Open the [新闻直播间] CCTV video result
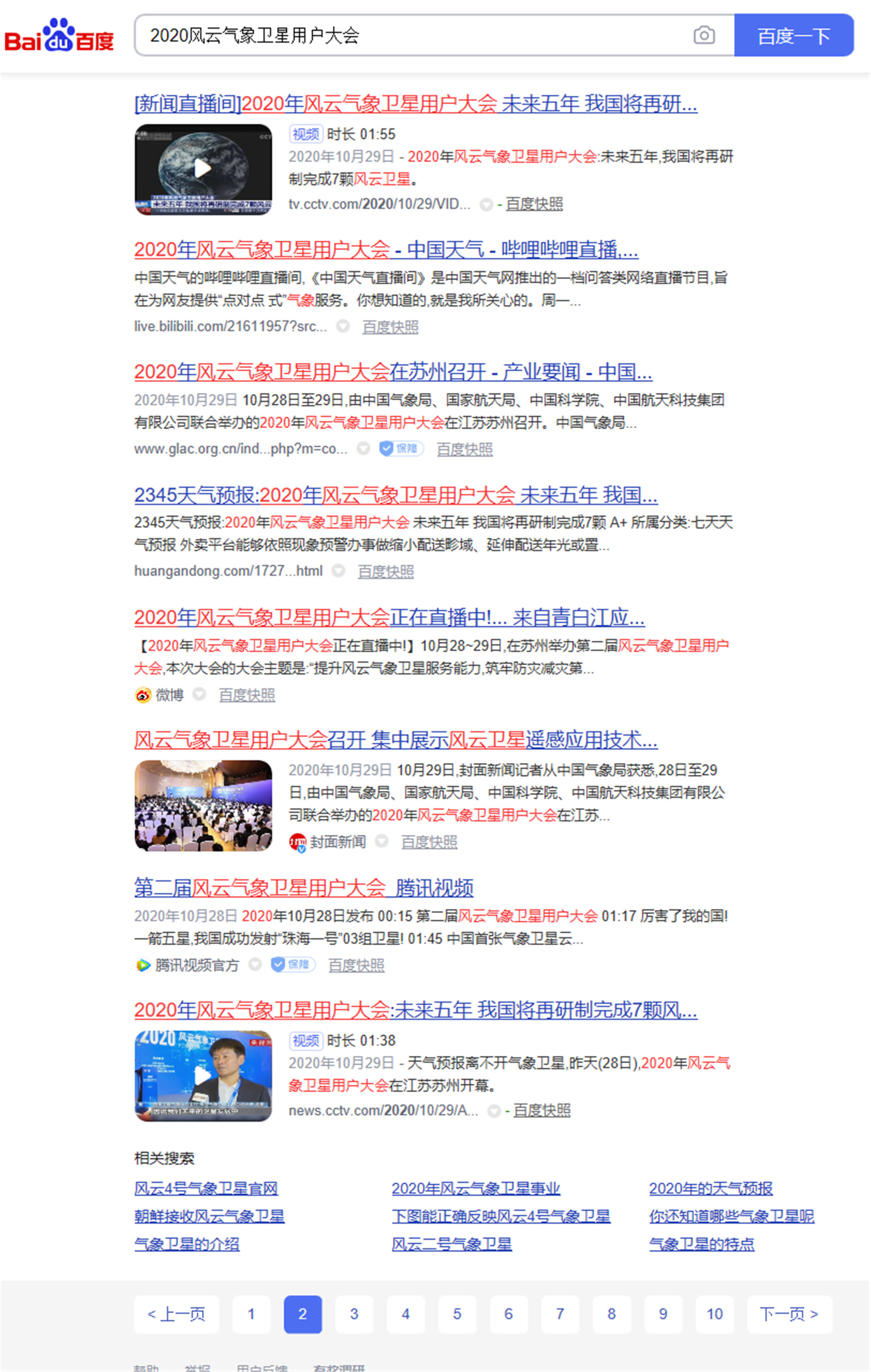Screen dimensions: 871x1372 415,104
